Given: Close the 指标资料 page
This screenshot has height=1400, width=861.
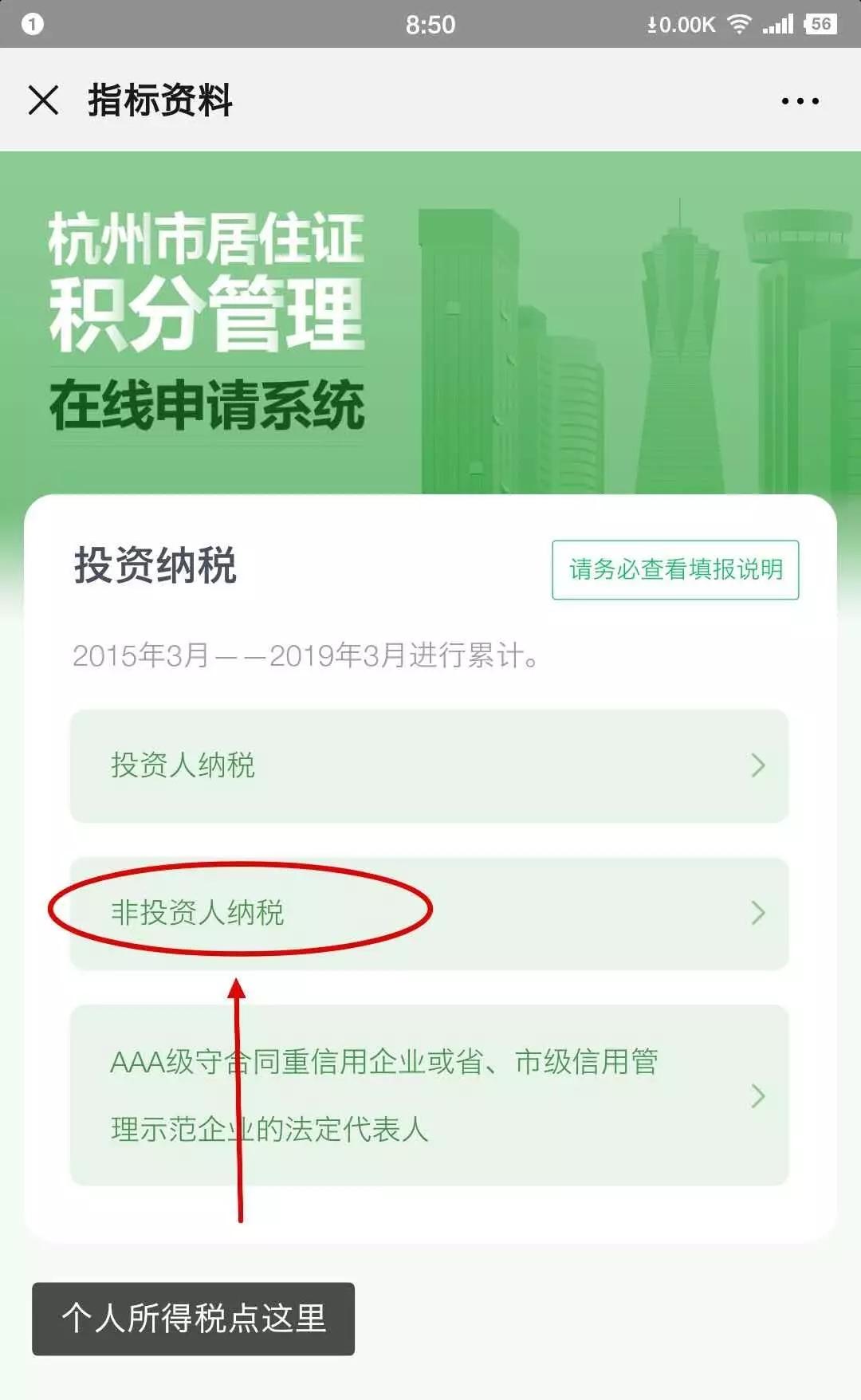Looking at the screenshot, I should [43, 100].
